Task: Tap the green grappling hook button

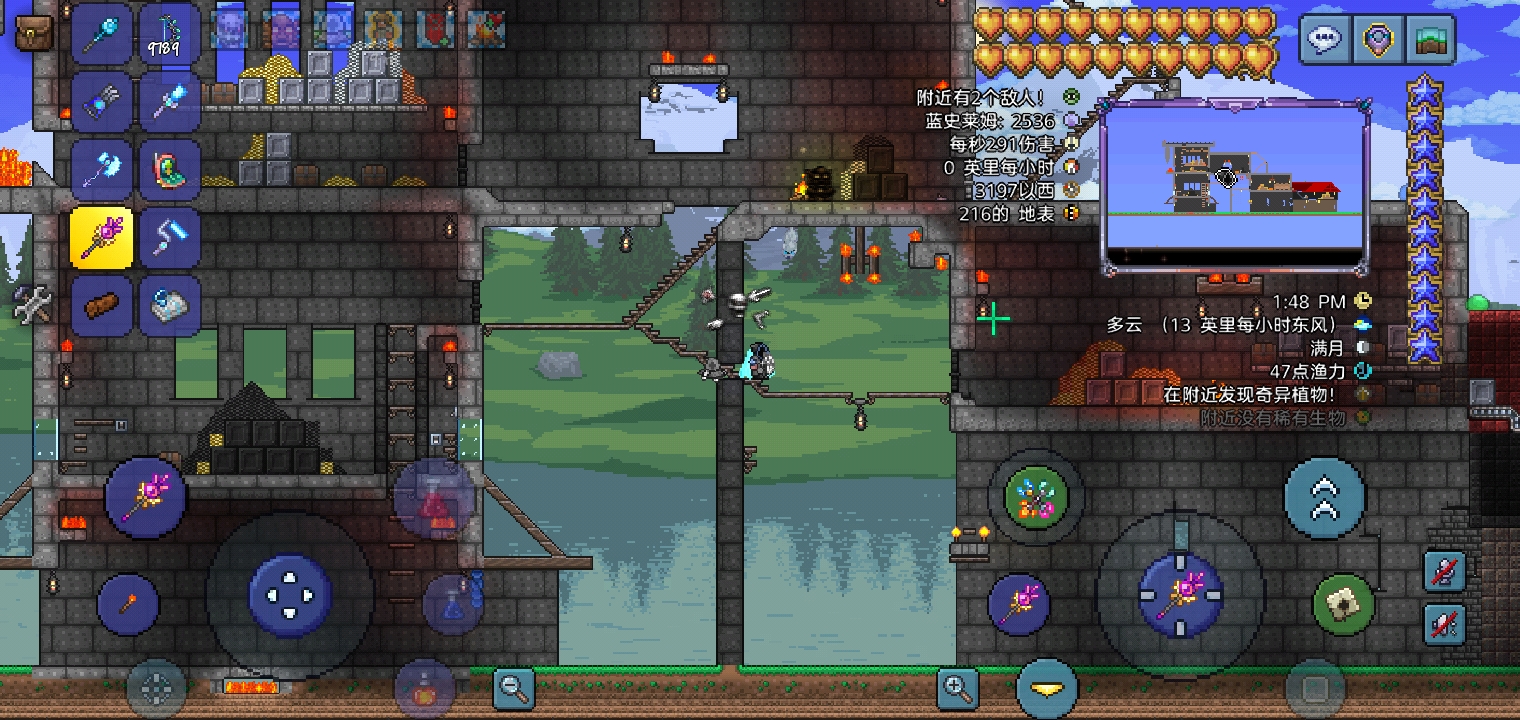Action: click(x=1343, y=604)
